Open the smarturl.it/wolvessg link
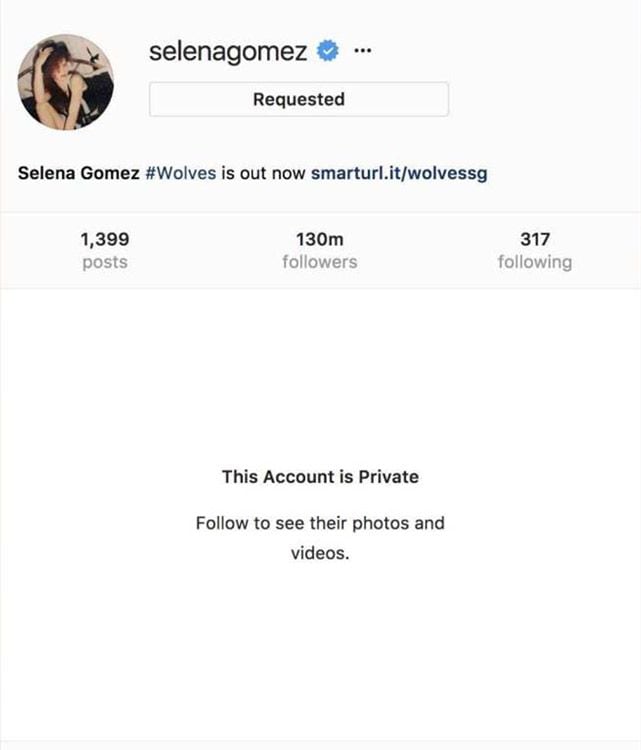 coord(399,172)
